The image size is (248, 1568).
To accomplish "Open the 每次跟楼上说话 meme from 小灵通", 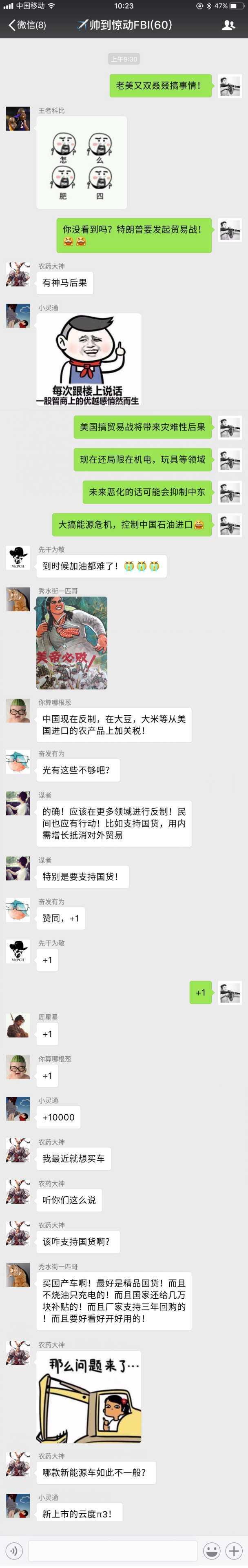I will click(89, 359).
